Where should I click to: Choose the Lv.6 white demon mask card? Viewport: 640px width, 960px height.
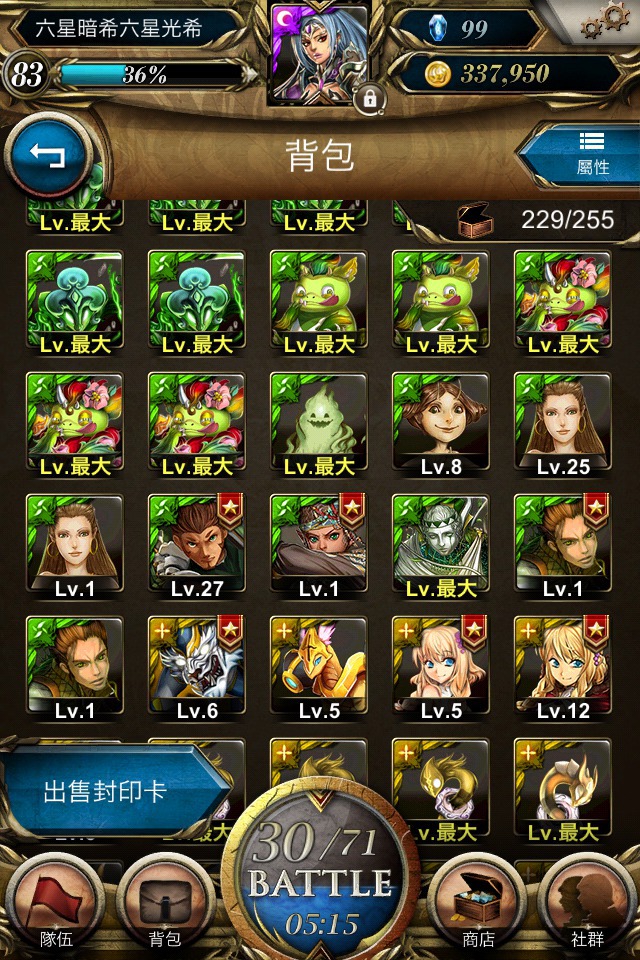[197, 668]
